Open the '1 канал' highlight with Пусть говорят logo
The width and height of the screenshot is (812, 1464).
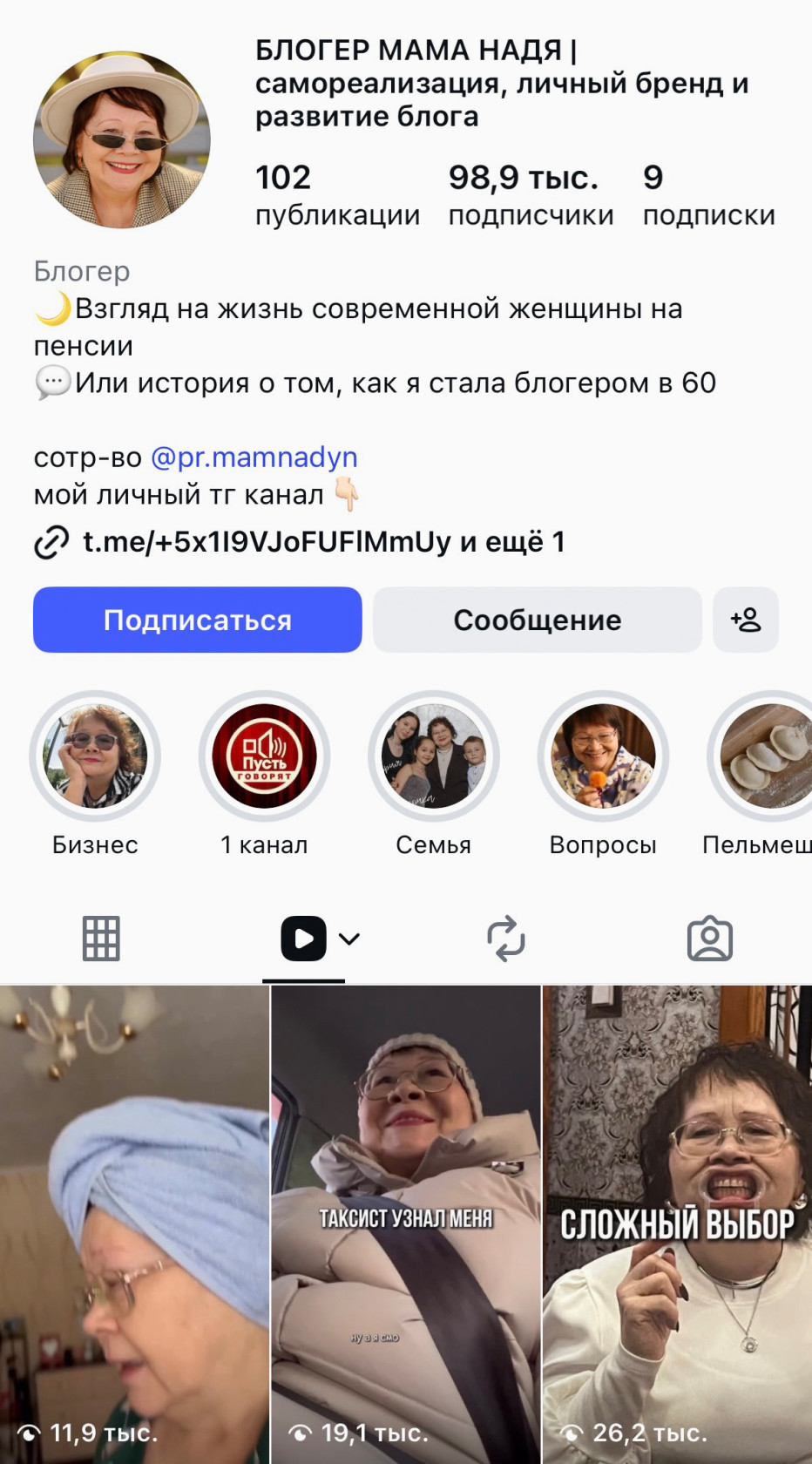tap(265, 757)
